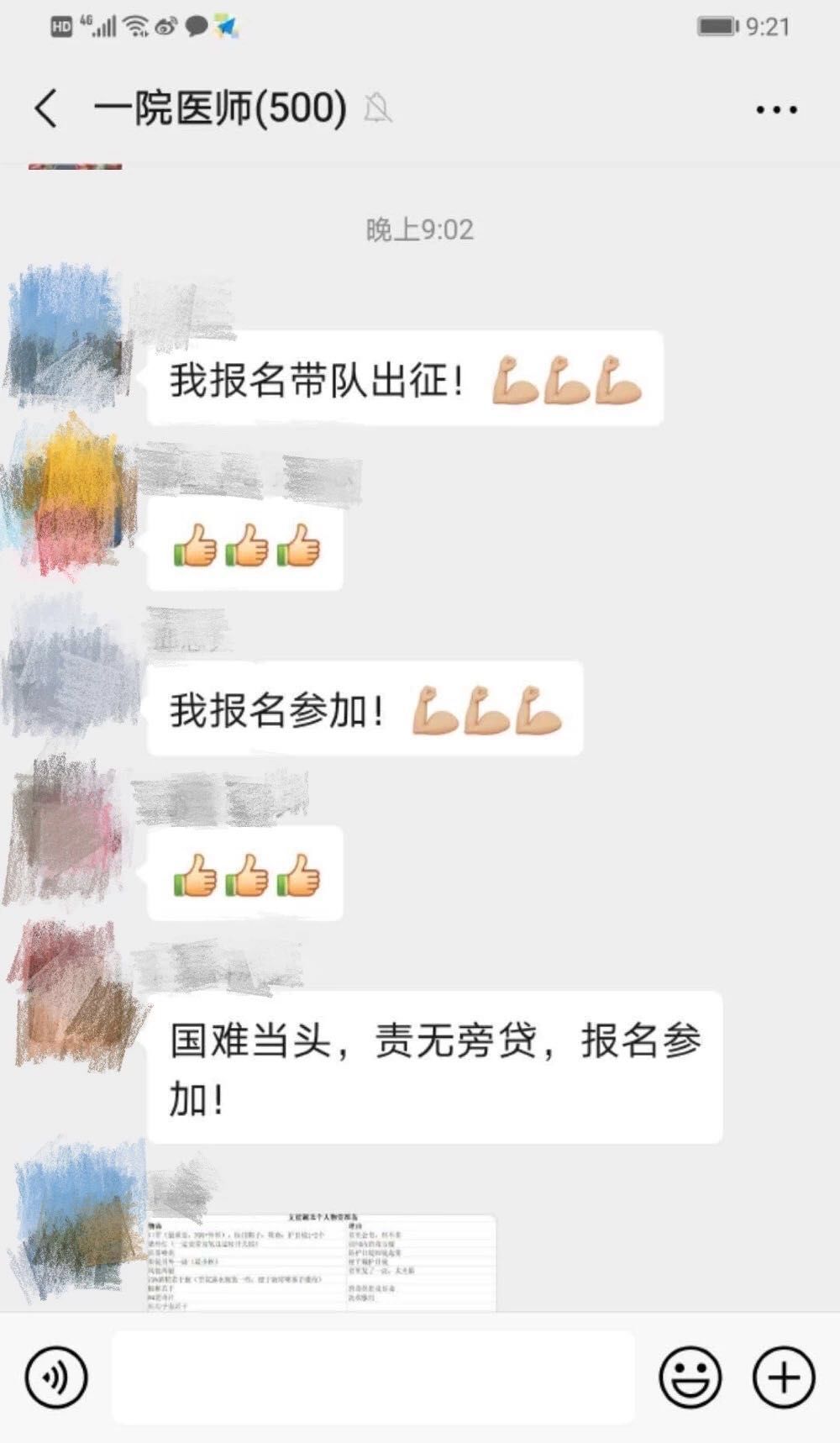The height and width of the screenshot is (1443, 840).
Task: Switch to voice message input
Action: (x=55, y=1377)
